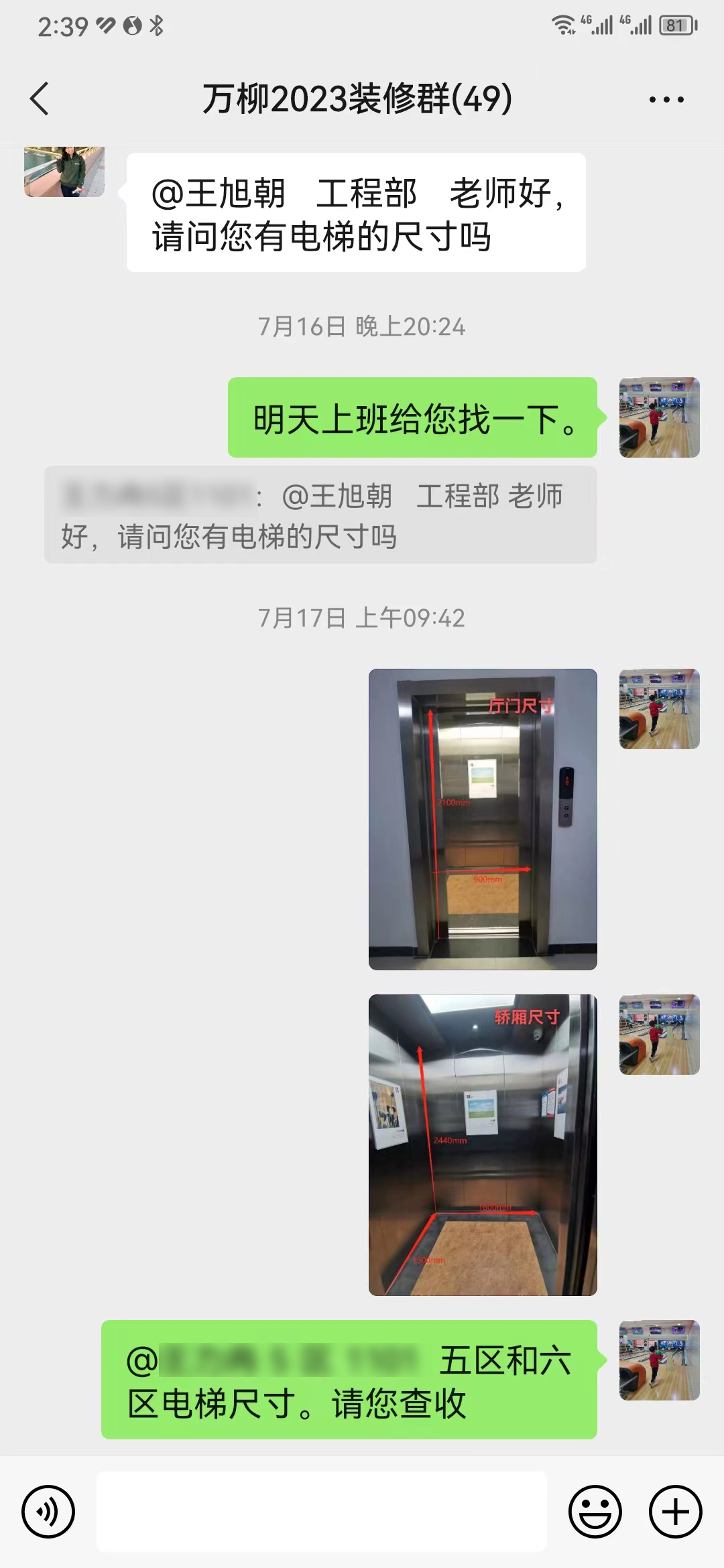Focus the message text field
The width and height of the screenshot is (724, 1568).
coord(322,1511)
